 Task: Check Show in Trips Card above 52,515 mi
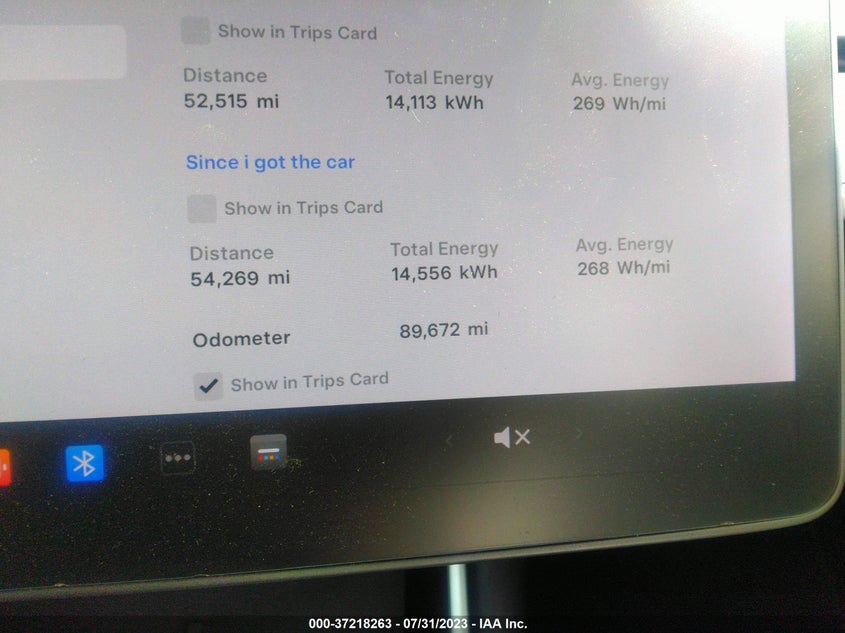coord(195,31)
